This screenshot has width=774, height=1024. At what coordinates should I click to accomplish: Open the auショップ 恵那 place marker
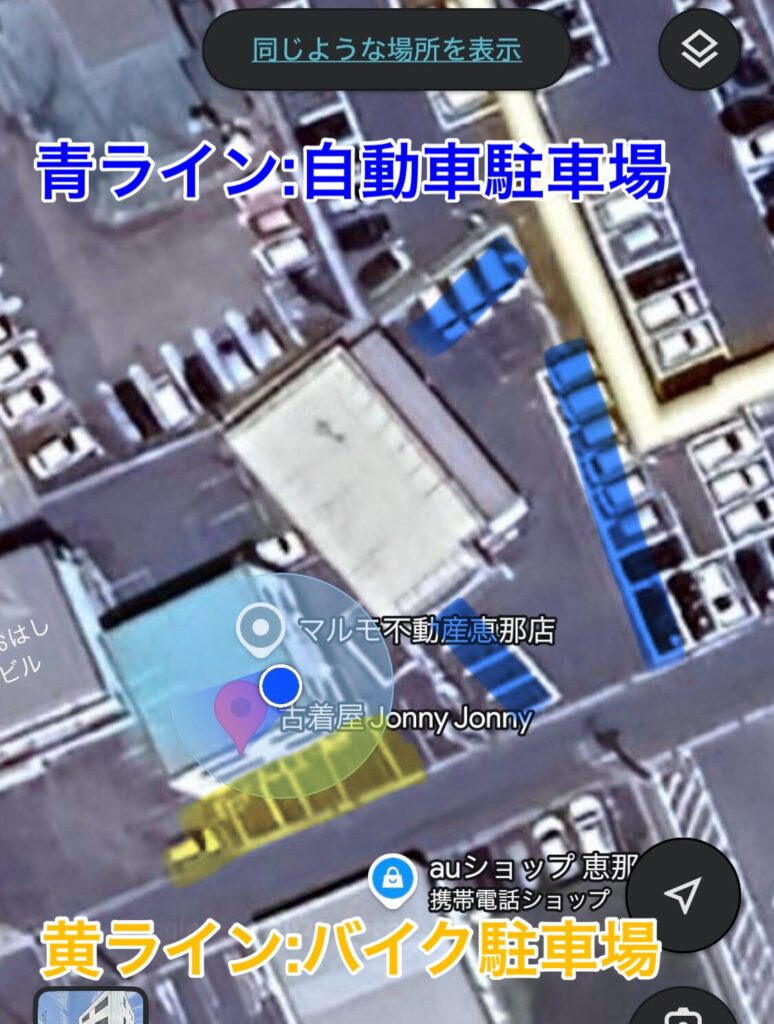(x=393, y=878)
